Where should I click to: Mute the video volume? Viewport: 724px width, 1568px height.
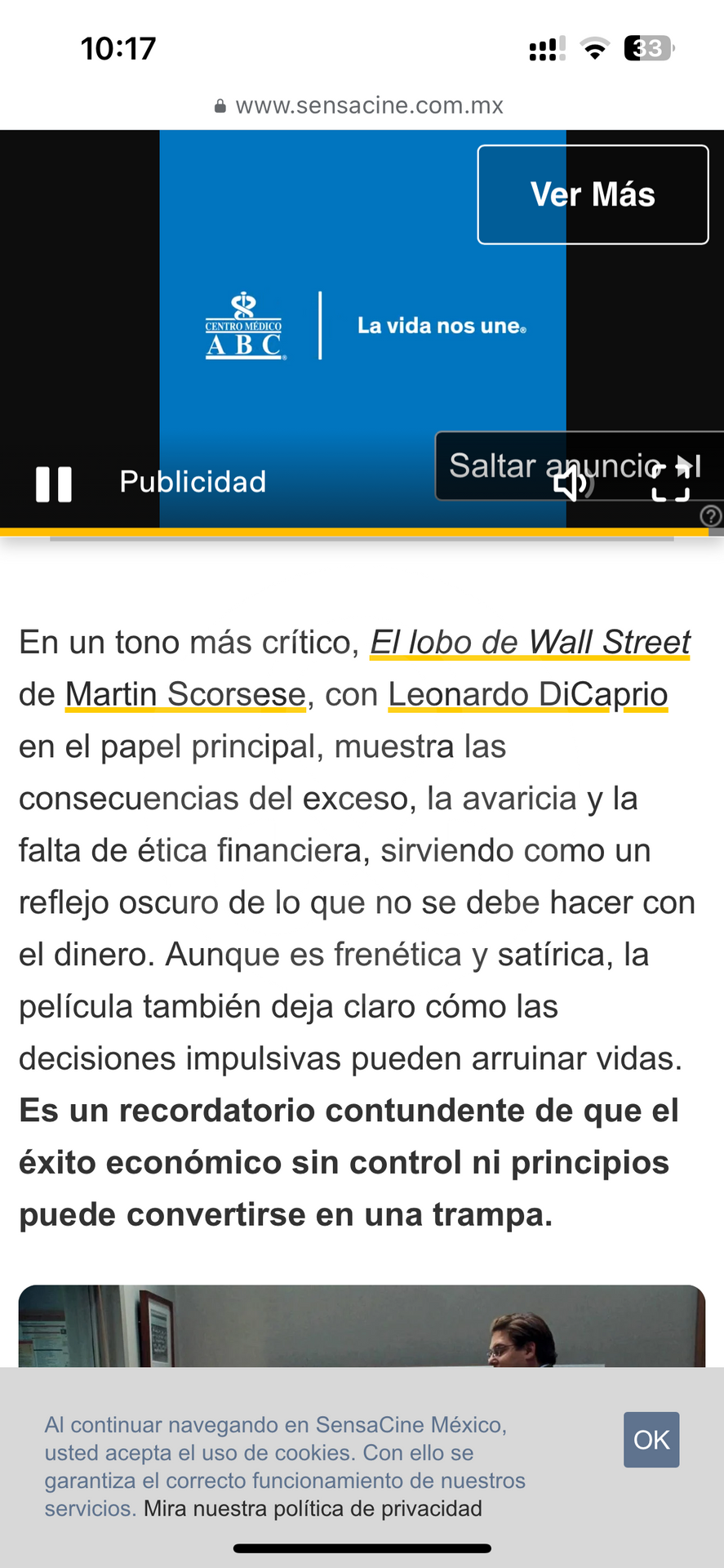point(573,483)
